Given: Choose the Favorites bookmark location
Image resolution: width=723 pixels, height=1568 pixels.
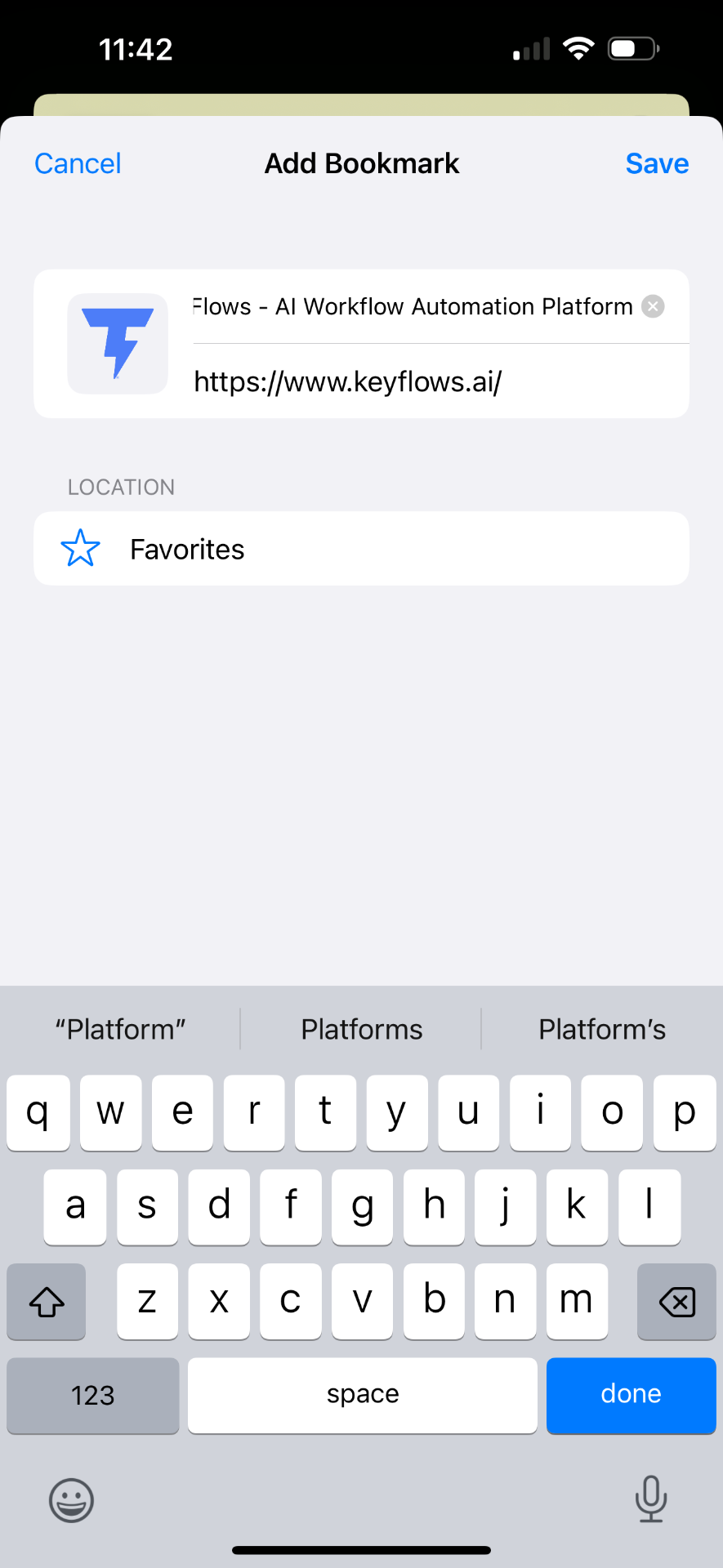Looking at the screenshot, I should [x=361, y=549].
